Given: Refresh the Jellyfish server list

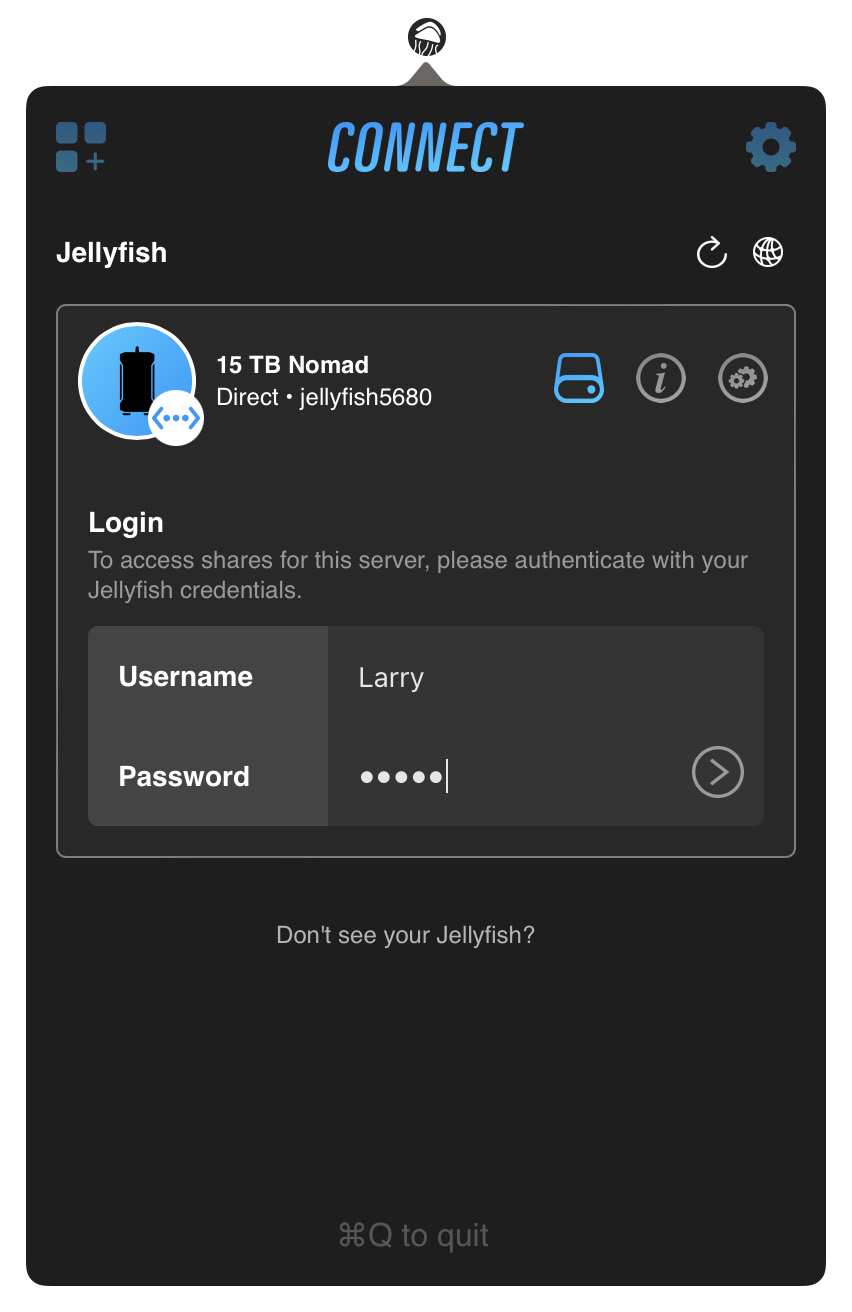Looking at the screenshot, I should [x=711, y=253].
